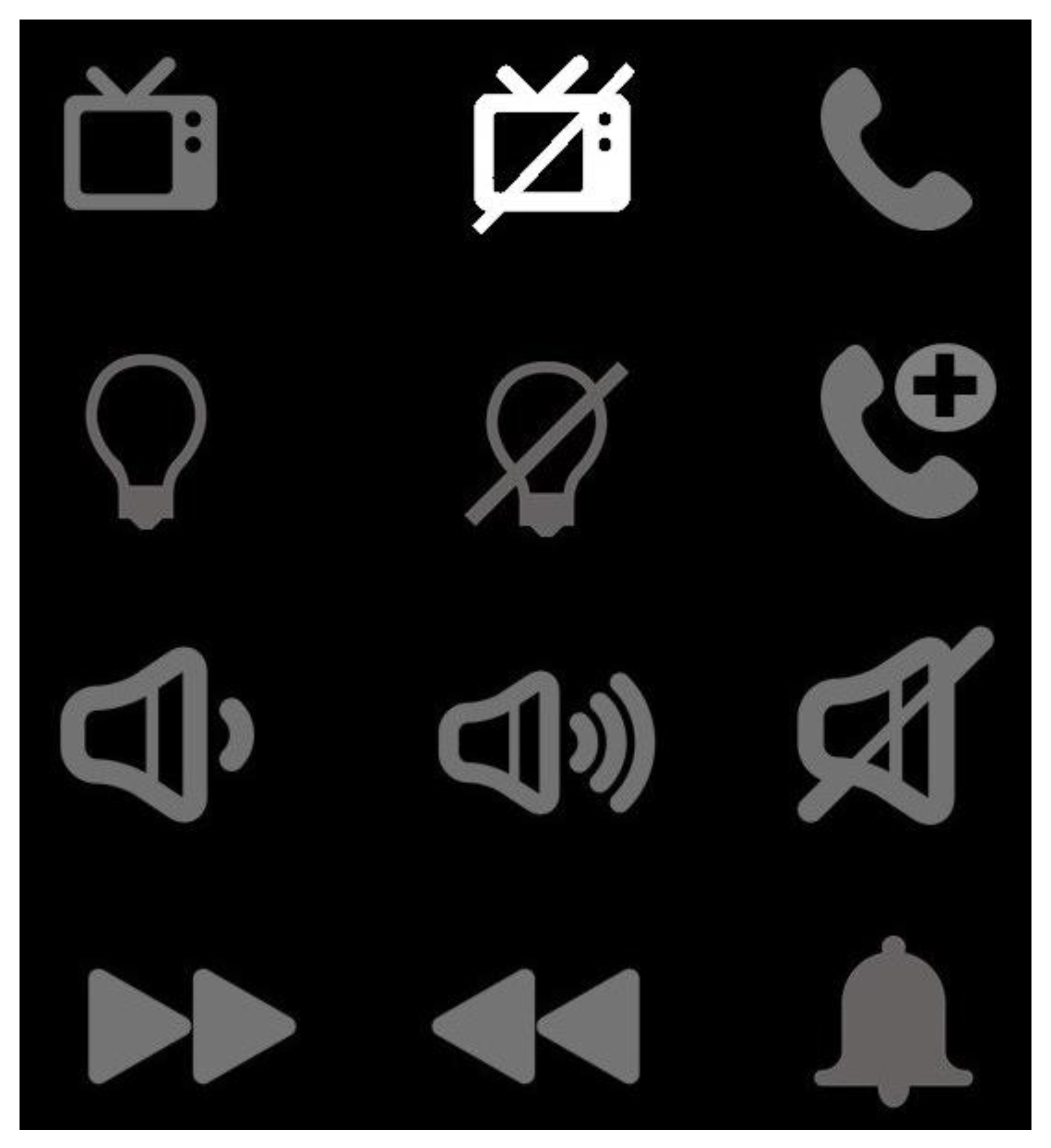Switch the light bulb on
The height and width of the screenshot is (1148, 1051).
[146, 441]
